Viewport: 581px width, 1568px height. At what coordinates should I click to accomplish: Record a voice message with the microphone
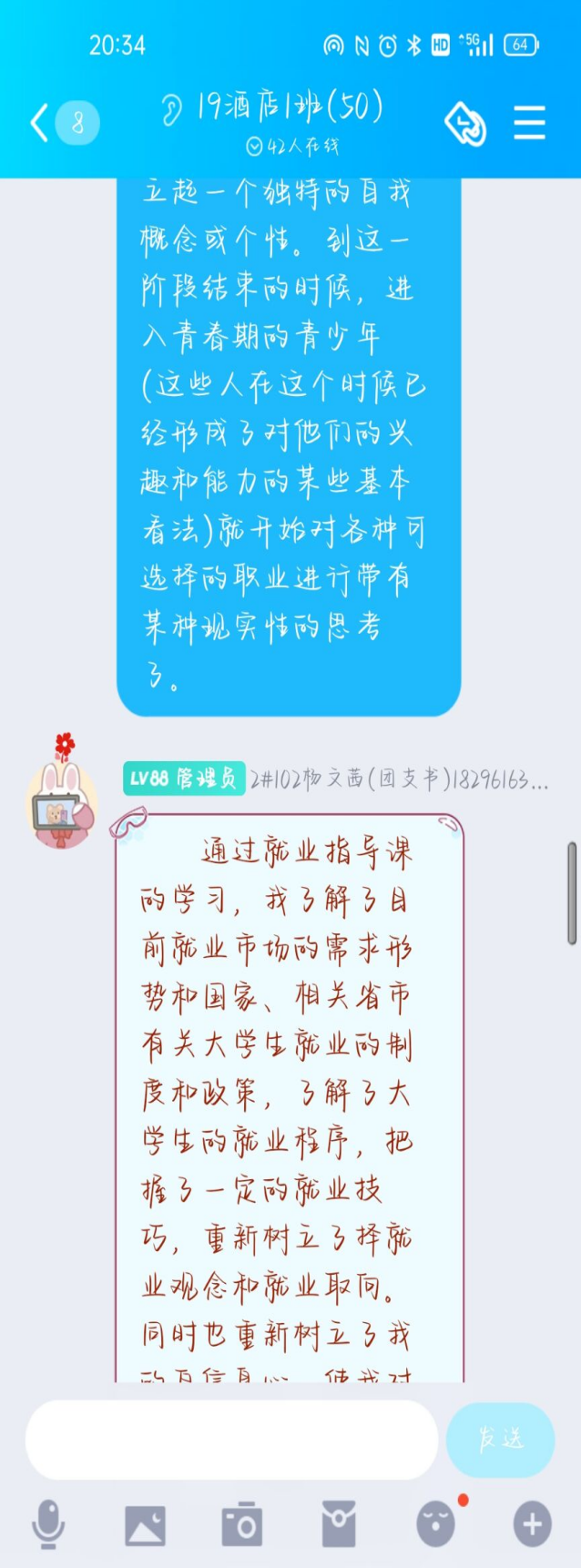pyautogui.click(x=48, y=1523)
